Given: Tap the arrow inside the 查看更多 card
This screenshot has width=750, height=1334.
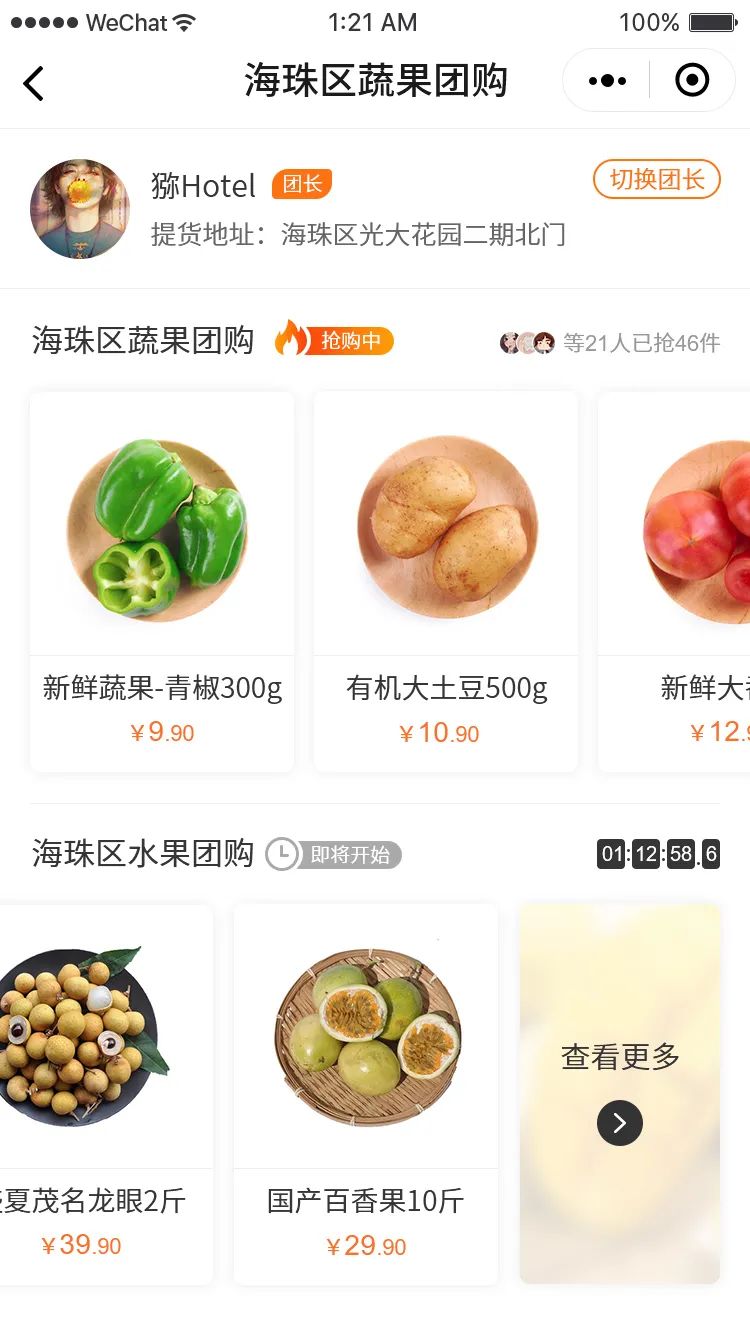Looking at the screenshot, I should (x=619, y=1122).
